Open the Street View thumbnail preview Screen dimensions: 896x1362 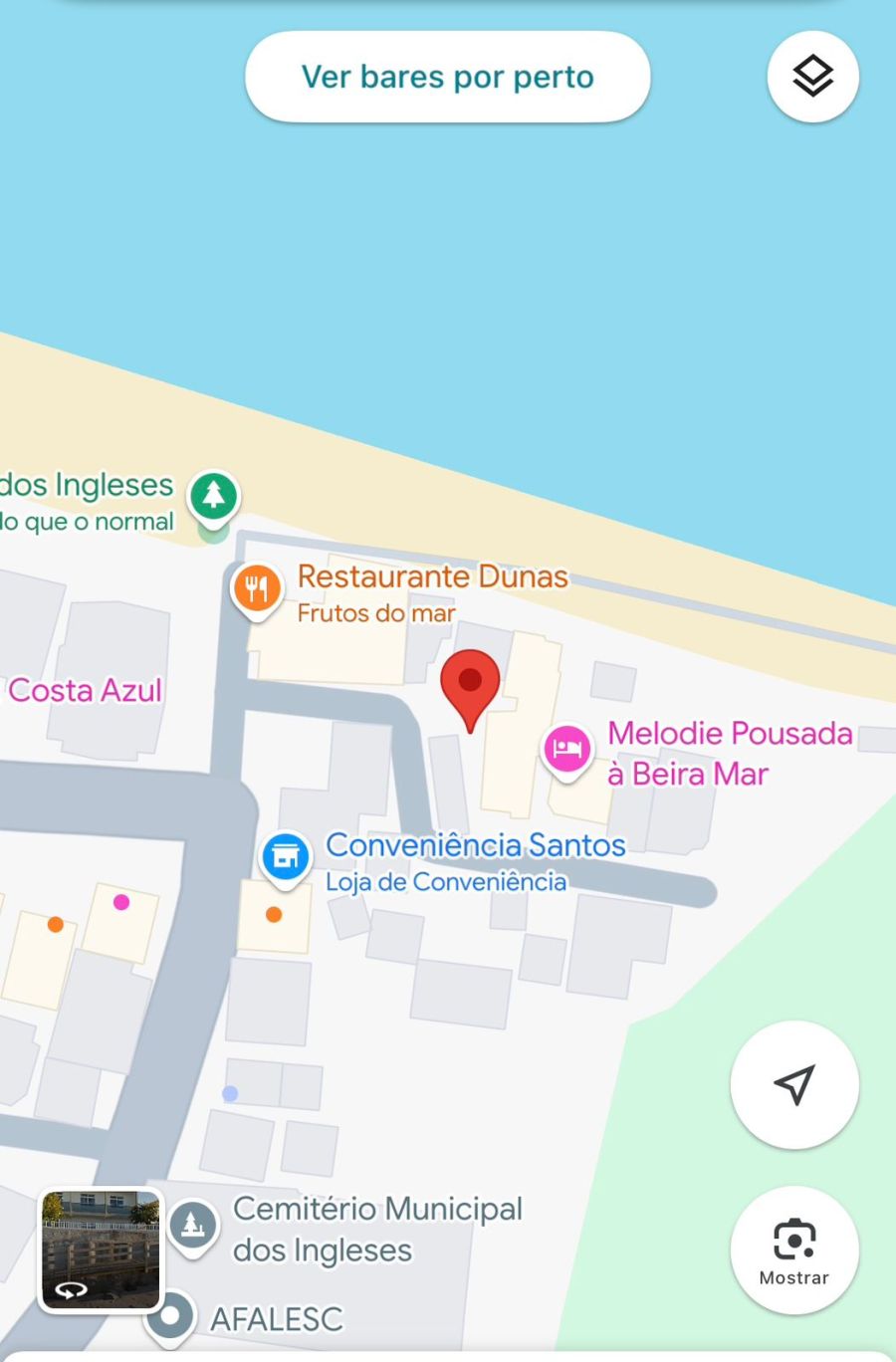click(x=101, y=1249)
